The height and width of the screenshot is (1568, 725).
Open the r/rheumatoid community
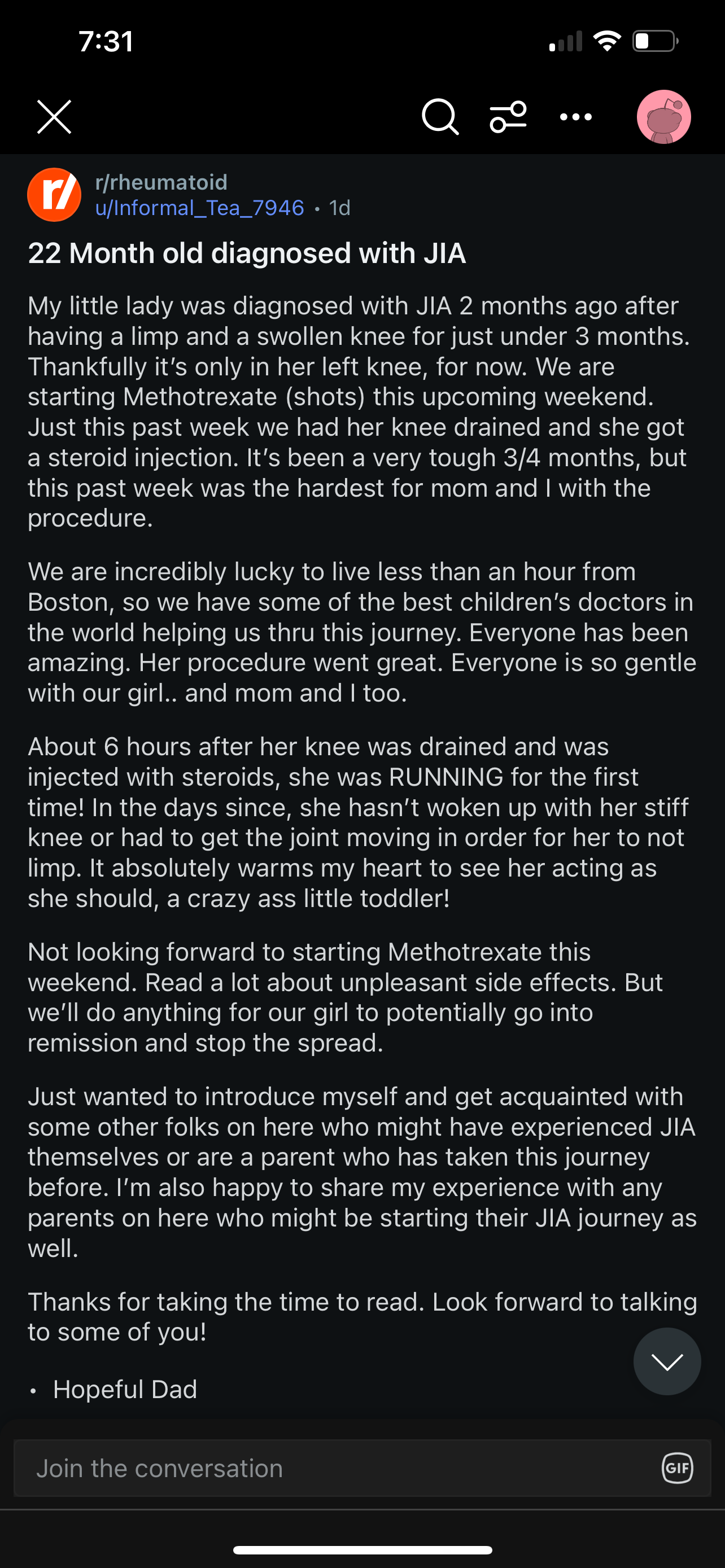click(x=161, y=182)
